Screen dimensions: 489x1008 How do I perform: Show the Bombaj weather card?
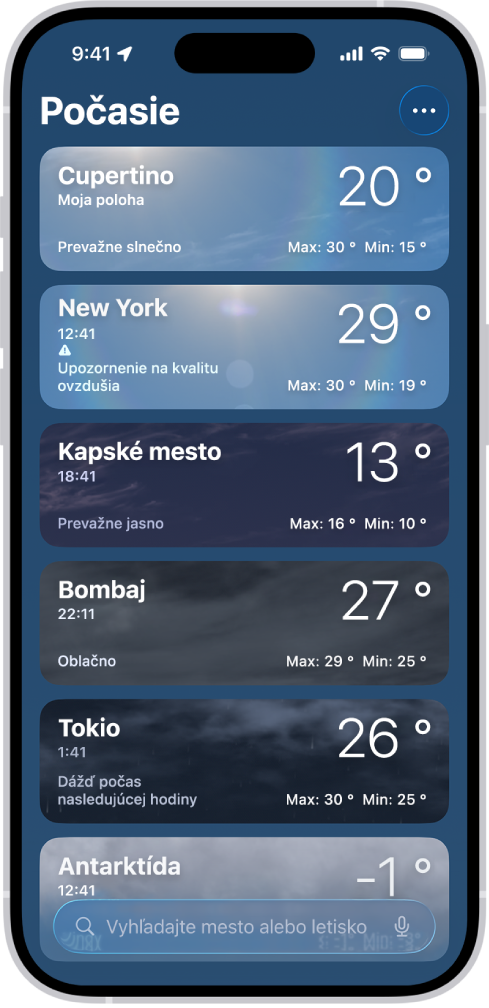[244, 623]
